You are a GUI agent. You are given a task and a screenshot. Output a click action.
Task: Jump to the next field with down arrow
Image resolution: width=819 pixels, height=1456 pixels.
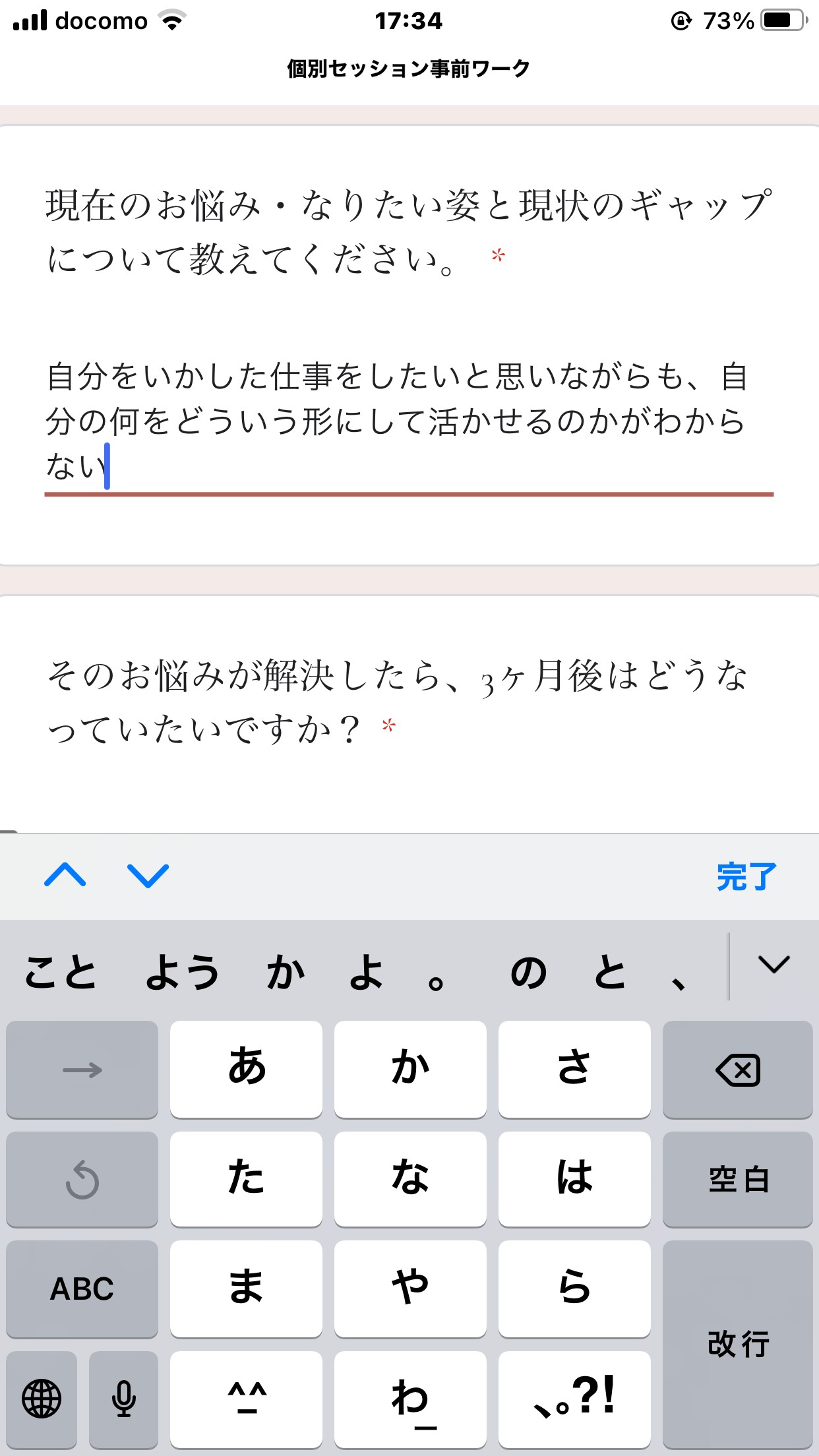(148, 876)
